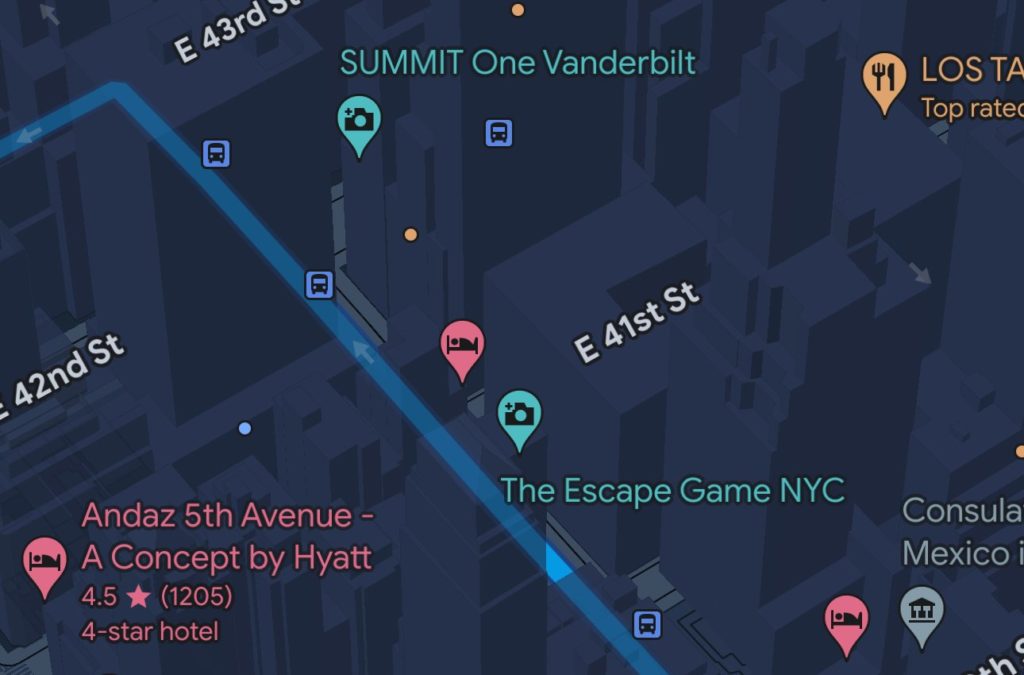1024x675 pixels.
Task: Select the unlabeled hotel pin above Escape Game pin
Action: coord(462,345)
